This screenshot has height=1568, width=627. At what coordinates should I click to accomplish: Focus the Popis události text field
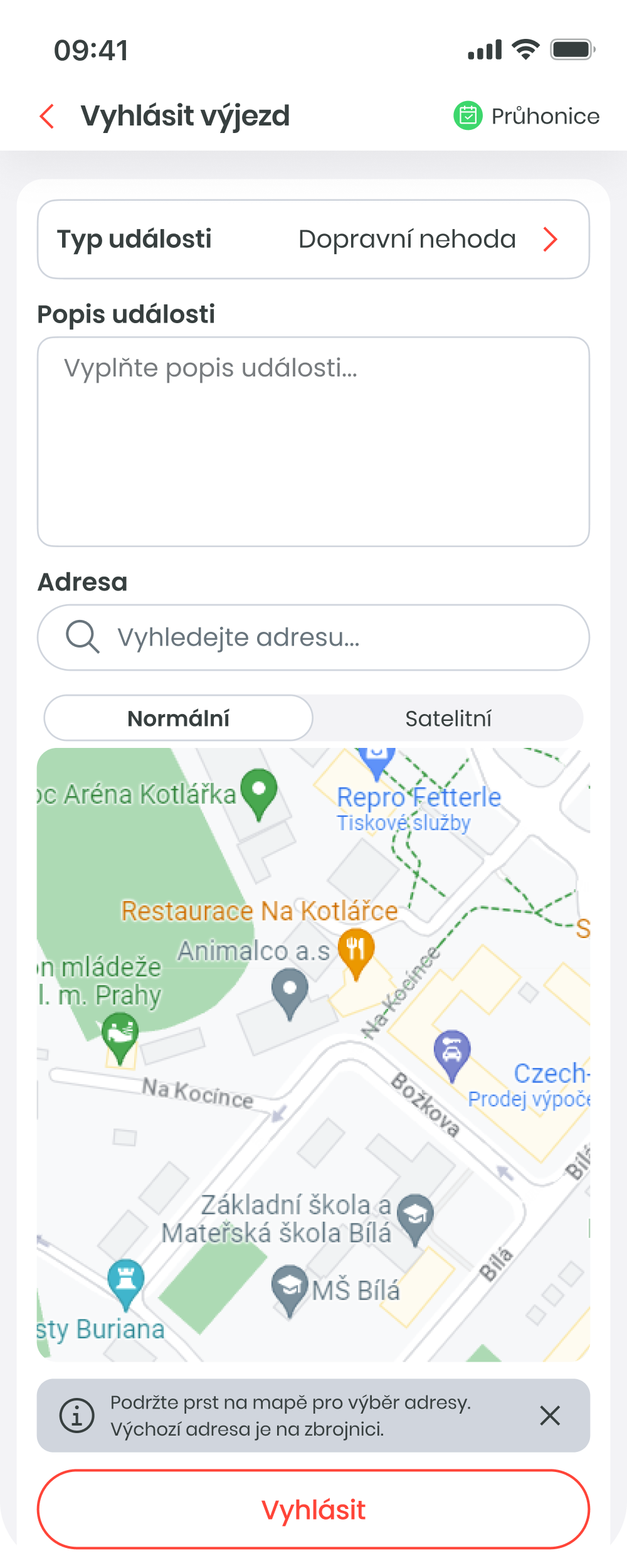click(x=313, y=441)
